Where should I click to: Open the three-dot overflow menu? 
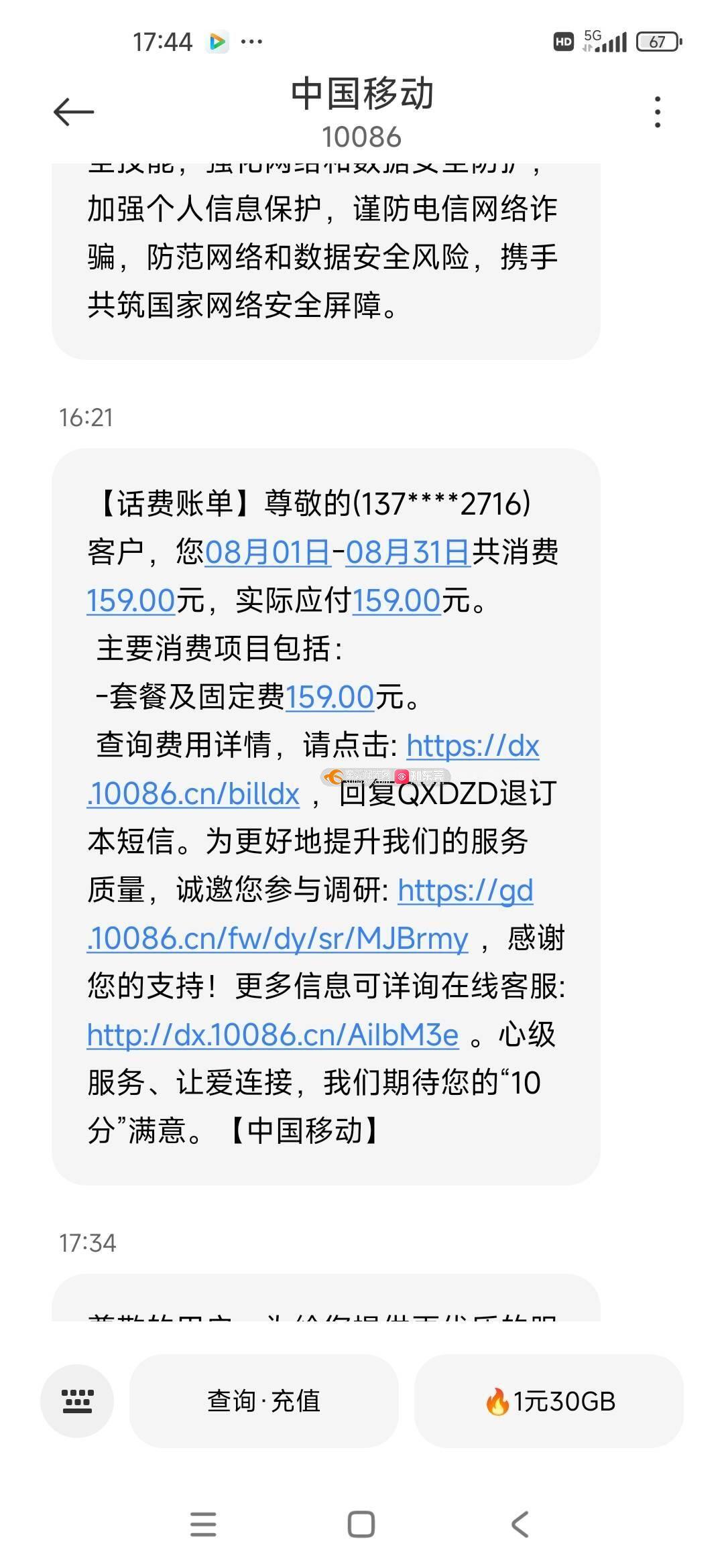tap(658, 112)
